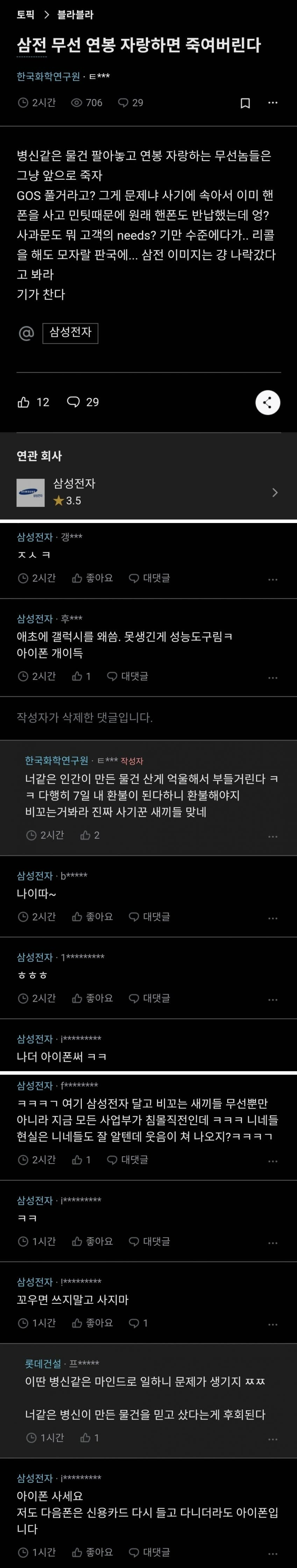
Task: Like the author's reply about 환불
Action: click(90, 835)
